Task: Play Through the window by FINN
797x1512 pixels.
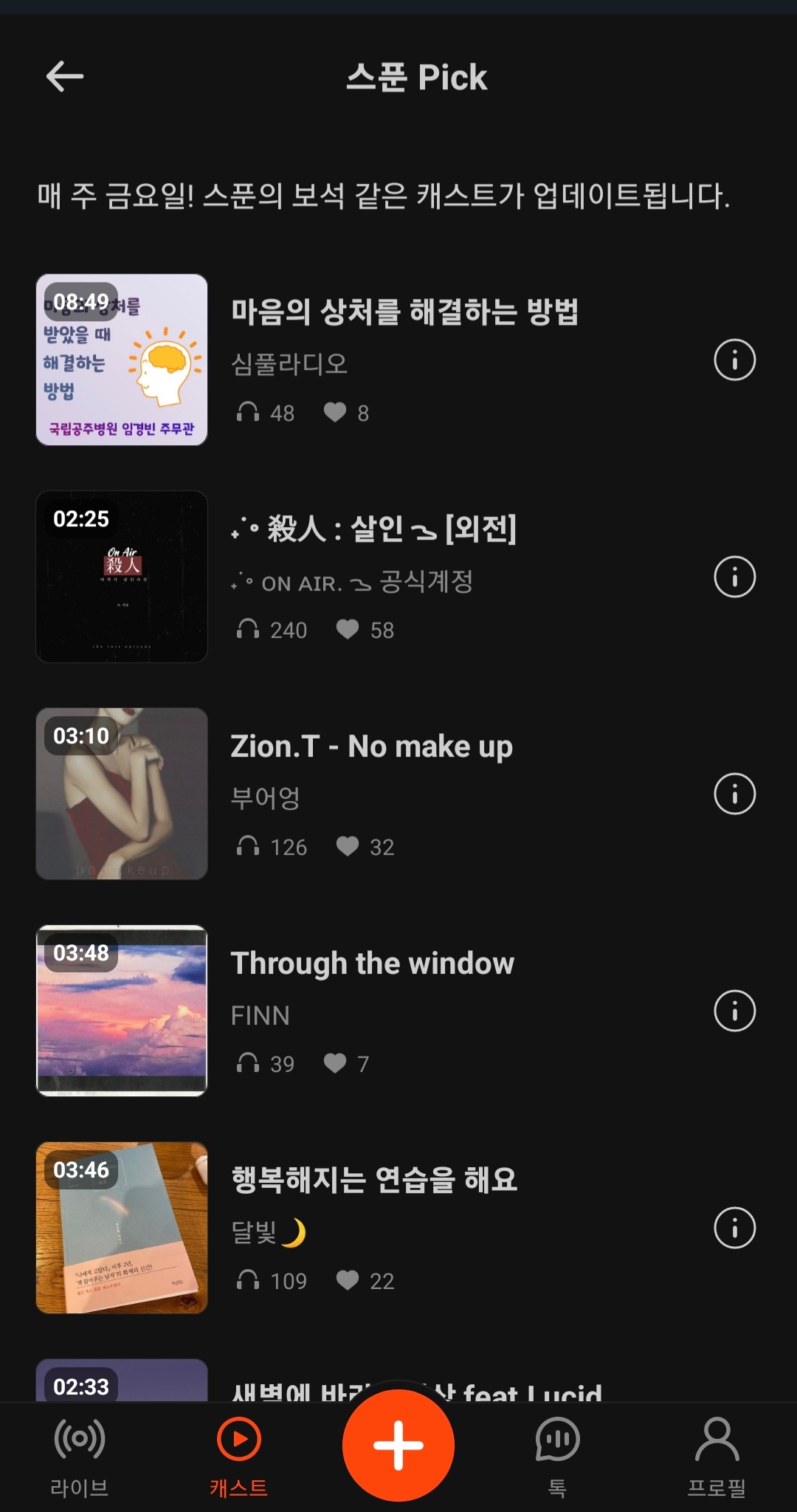Action: (122, 1011)
